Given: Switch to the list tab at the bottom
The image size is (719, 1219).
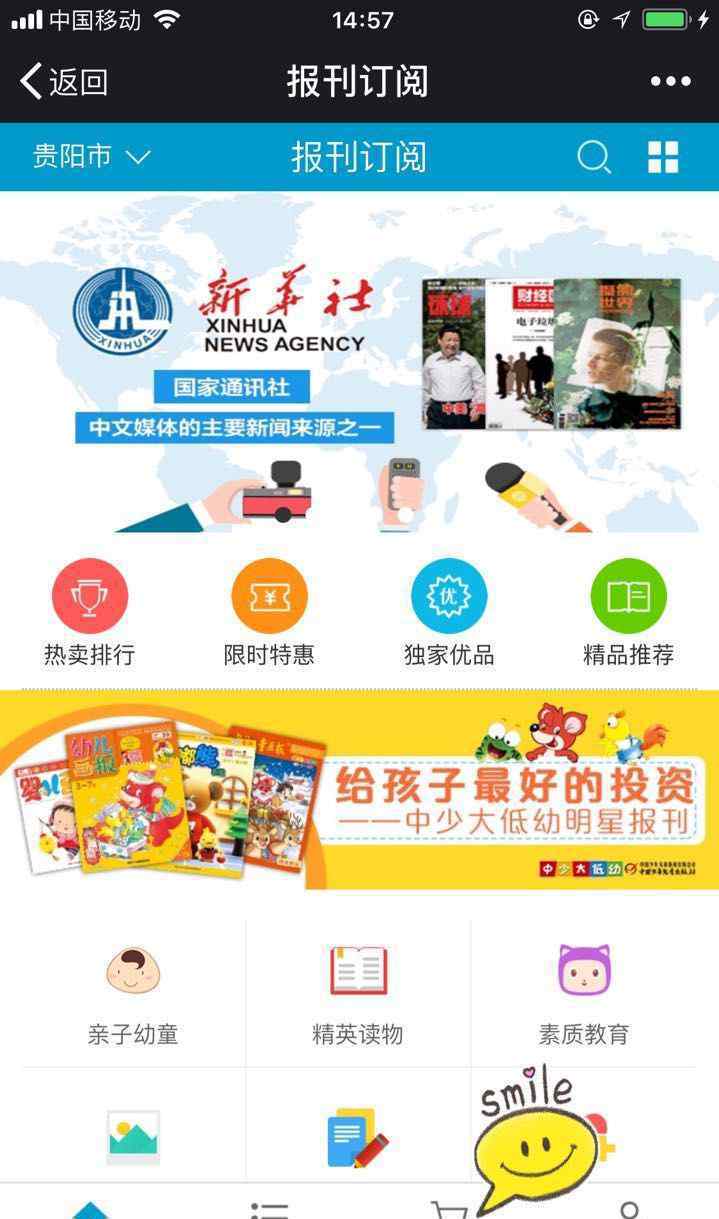Looking at the screenshot, I should 269,1209.
